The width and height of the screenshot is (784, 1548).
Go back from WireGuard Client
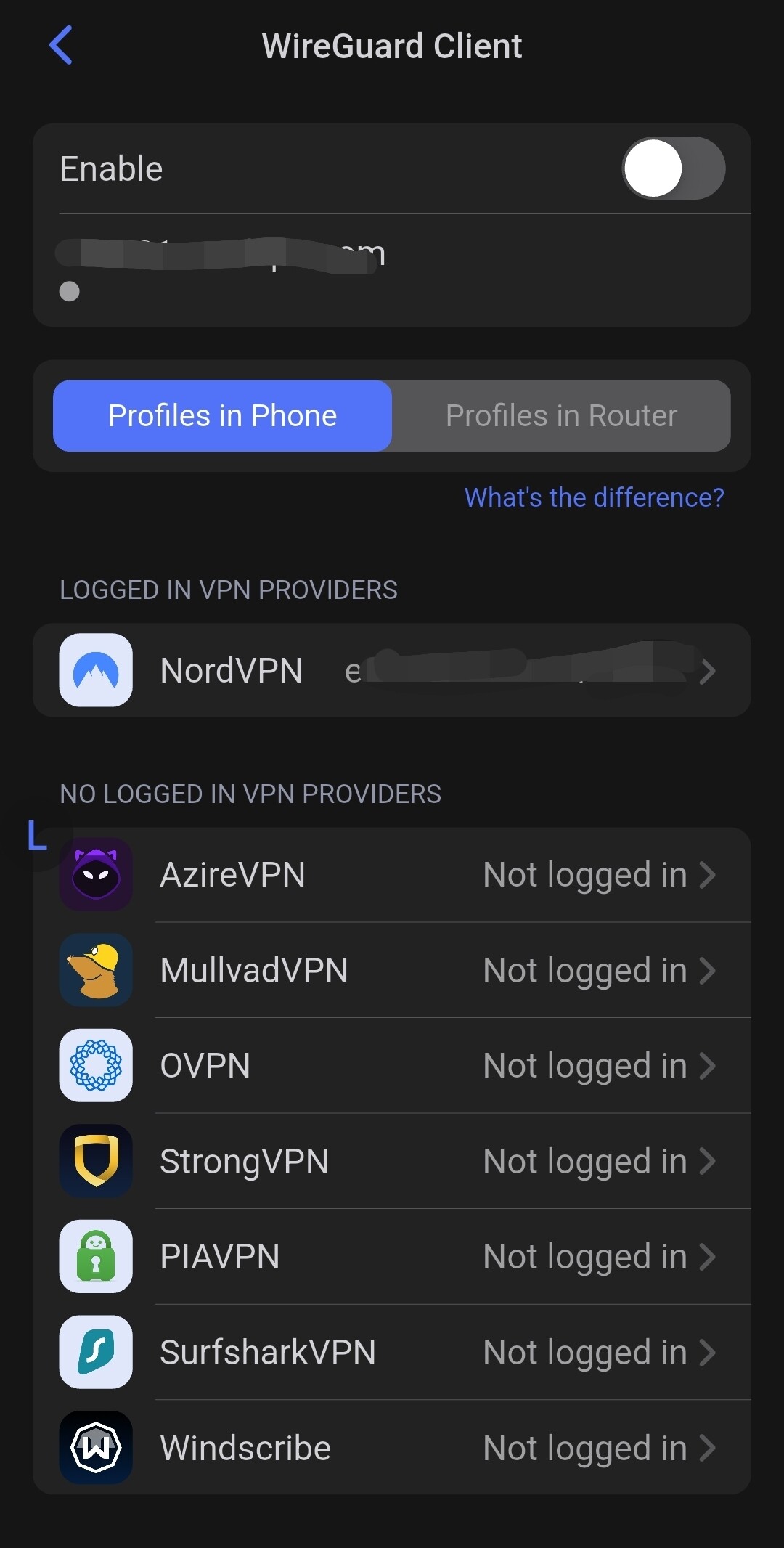[61, 45]
